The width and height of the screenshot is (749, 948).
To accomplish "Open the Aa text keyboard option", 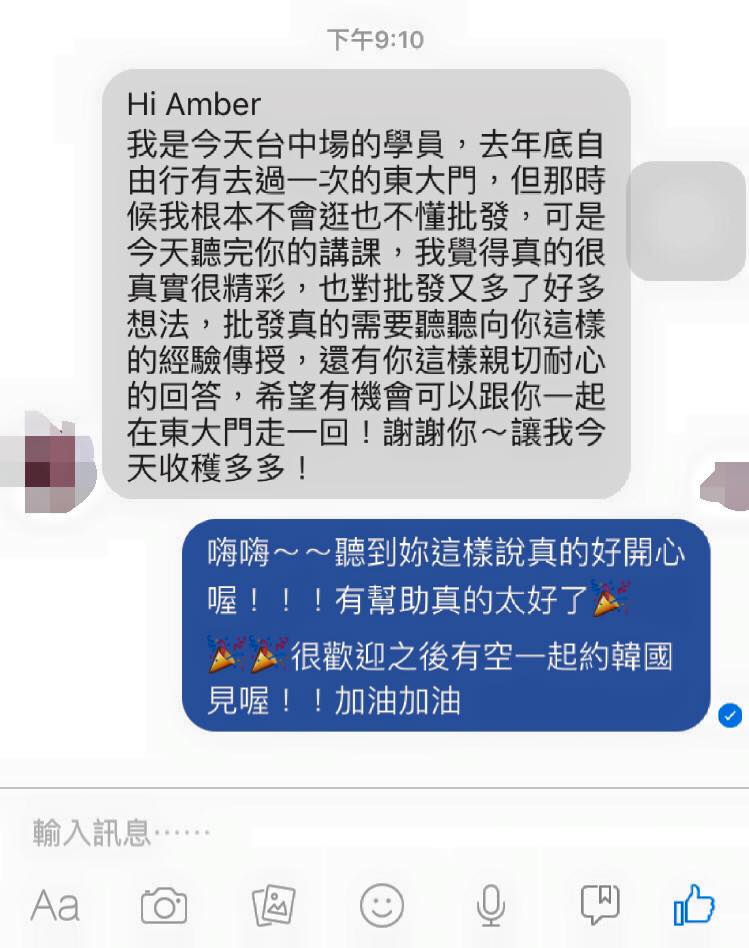I will coord(55,906).
